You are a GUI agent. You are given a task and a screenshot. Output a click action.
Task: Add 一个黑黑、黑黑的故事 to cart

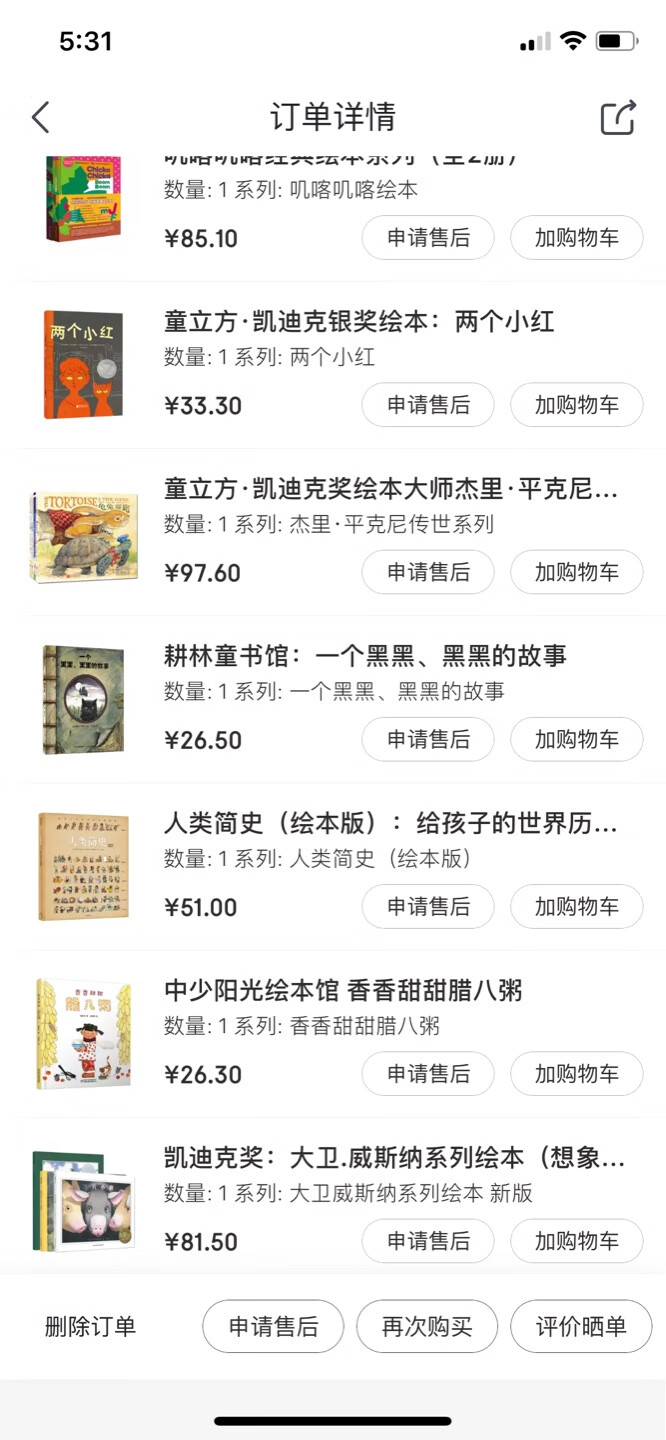click(577, 739)
